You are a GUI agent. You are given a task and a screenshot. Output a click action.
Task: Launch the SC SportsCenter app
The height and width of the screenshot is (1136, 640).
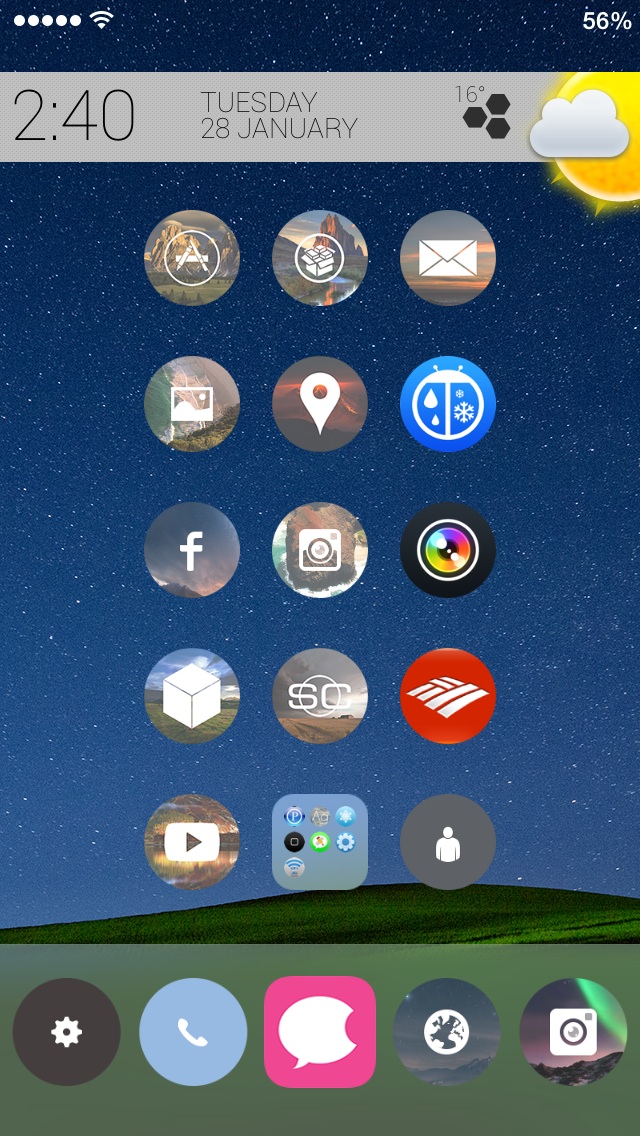coord(320,696)
